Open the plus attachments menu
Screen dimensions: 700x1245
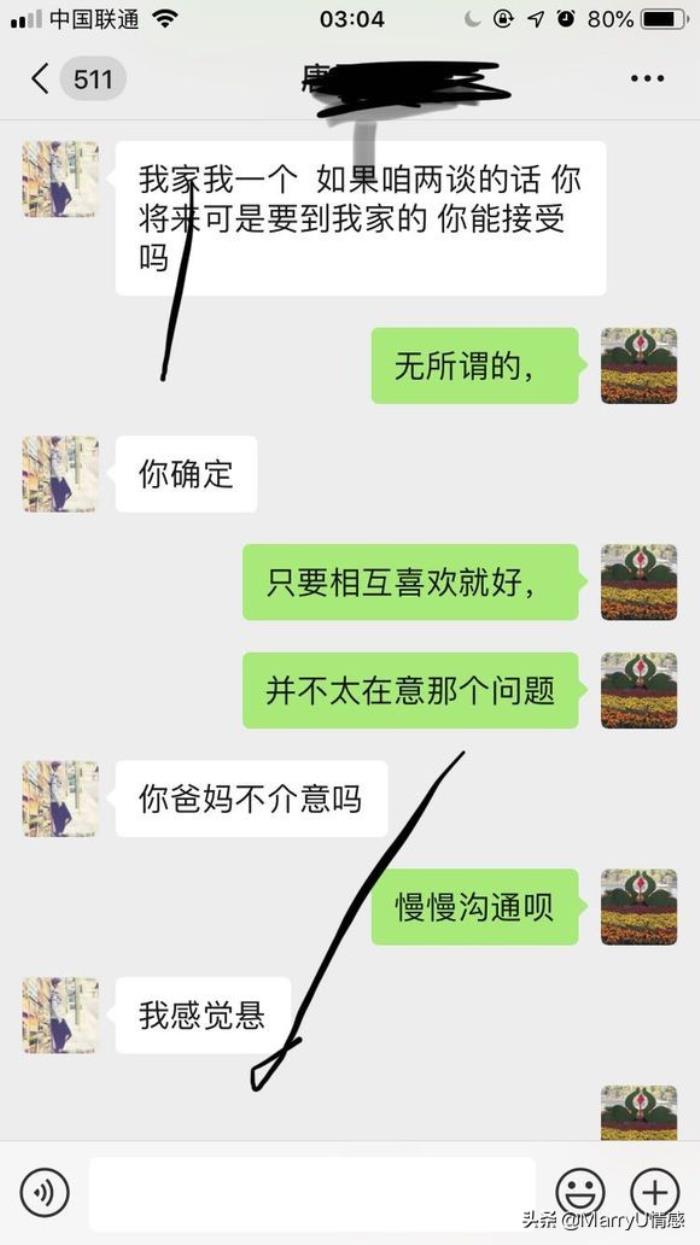655,1192
